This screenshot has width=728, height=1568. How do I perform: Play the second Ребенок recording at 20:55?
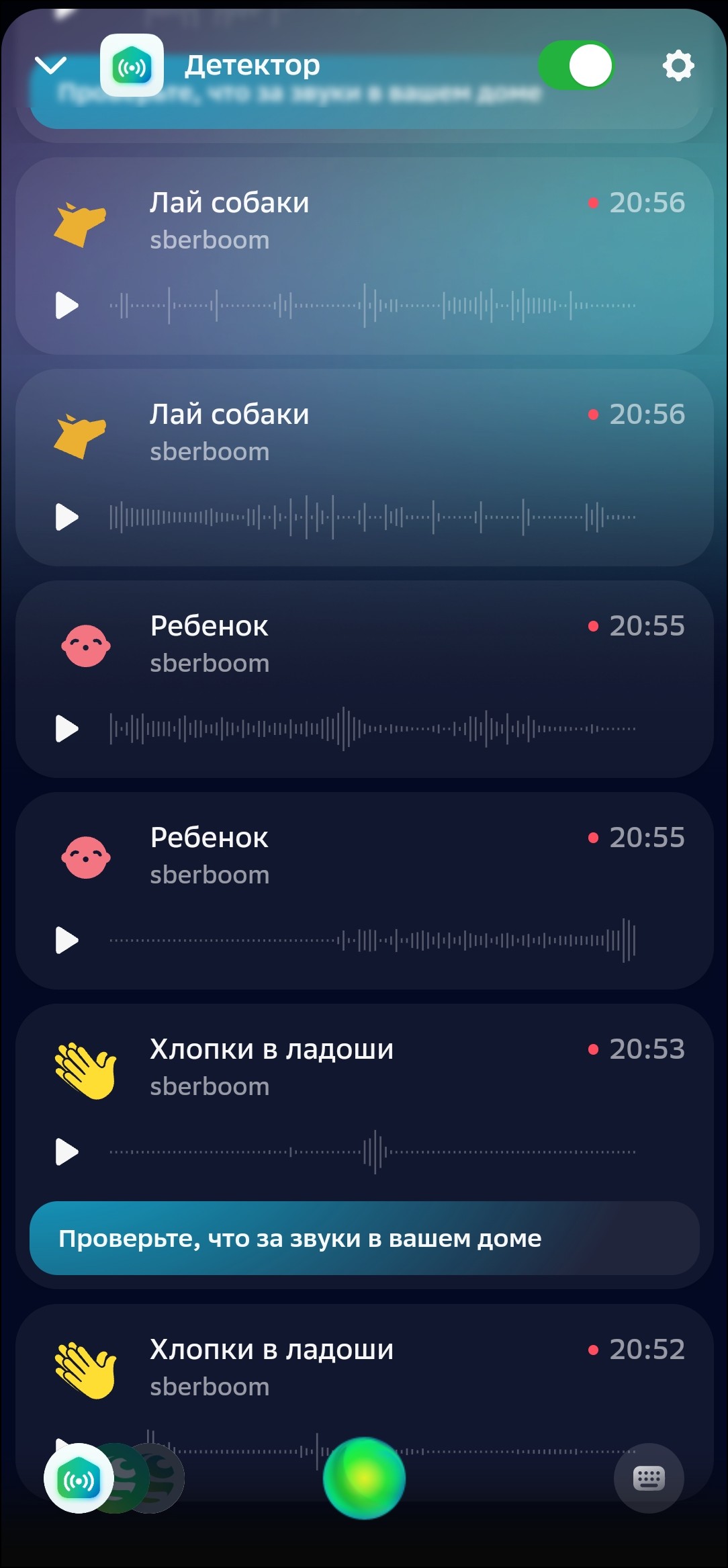[66, 941]
